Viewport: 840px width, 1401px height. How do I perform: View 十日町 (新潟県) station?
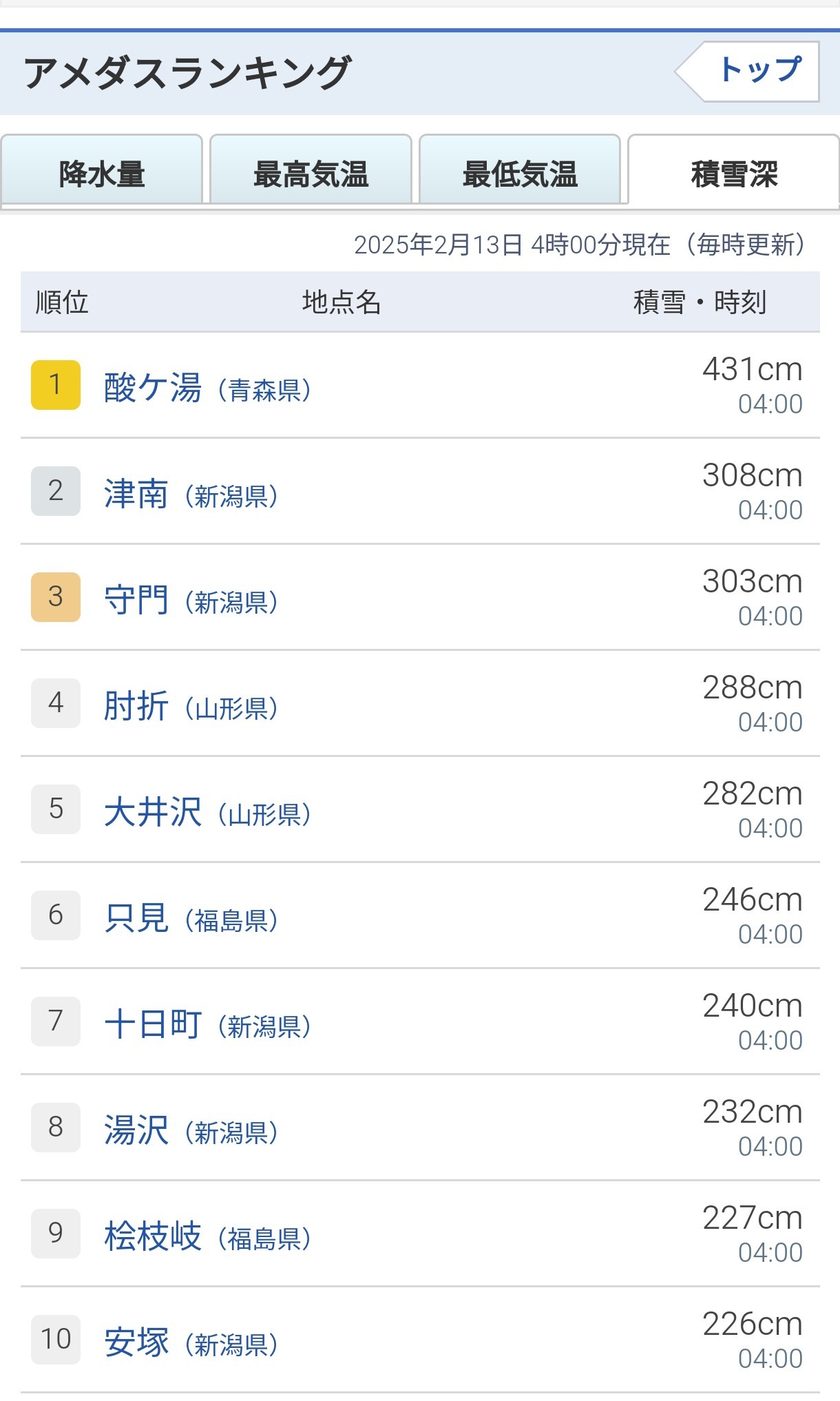click(153, 1024)
